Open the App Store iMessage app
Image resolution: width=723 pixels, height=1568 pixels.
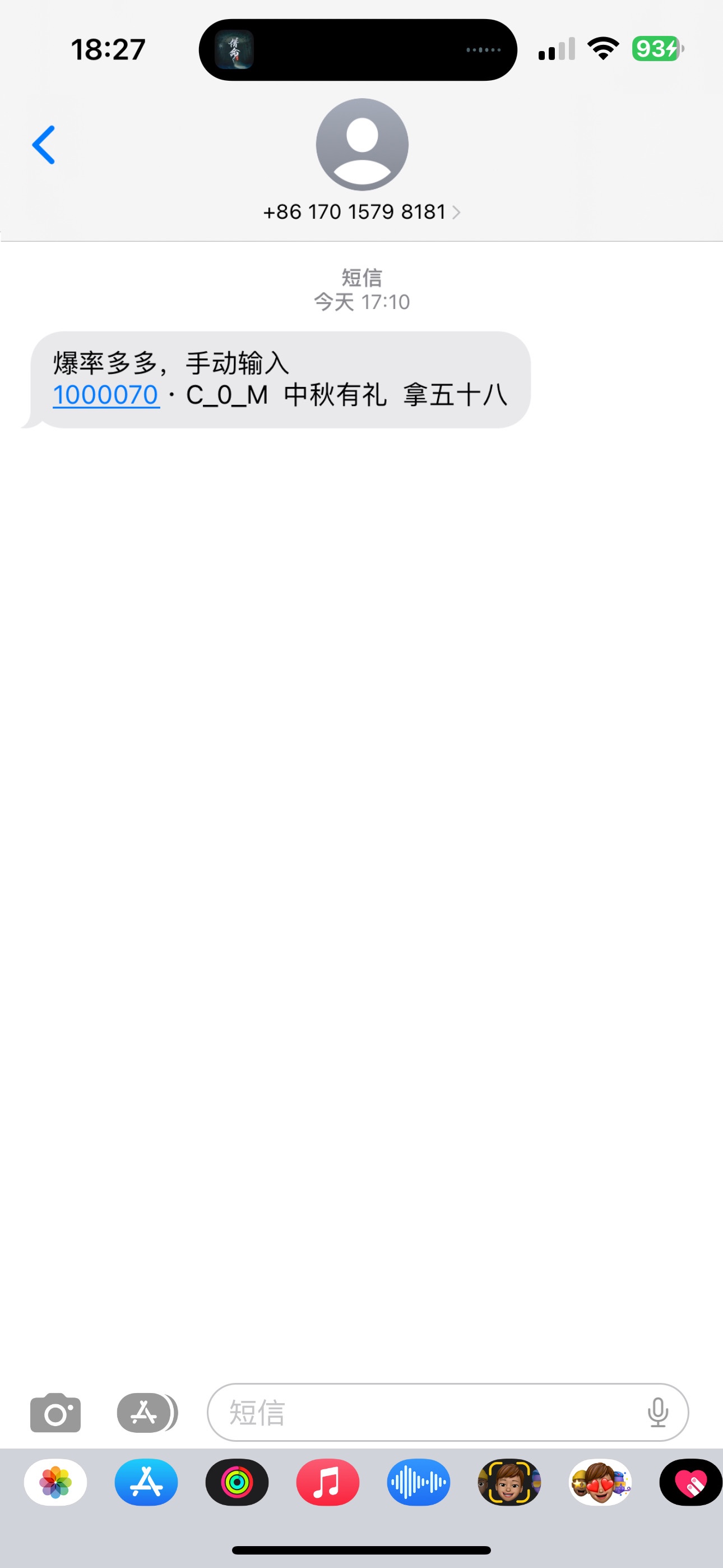click(x=146, y=1482)
